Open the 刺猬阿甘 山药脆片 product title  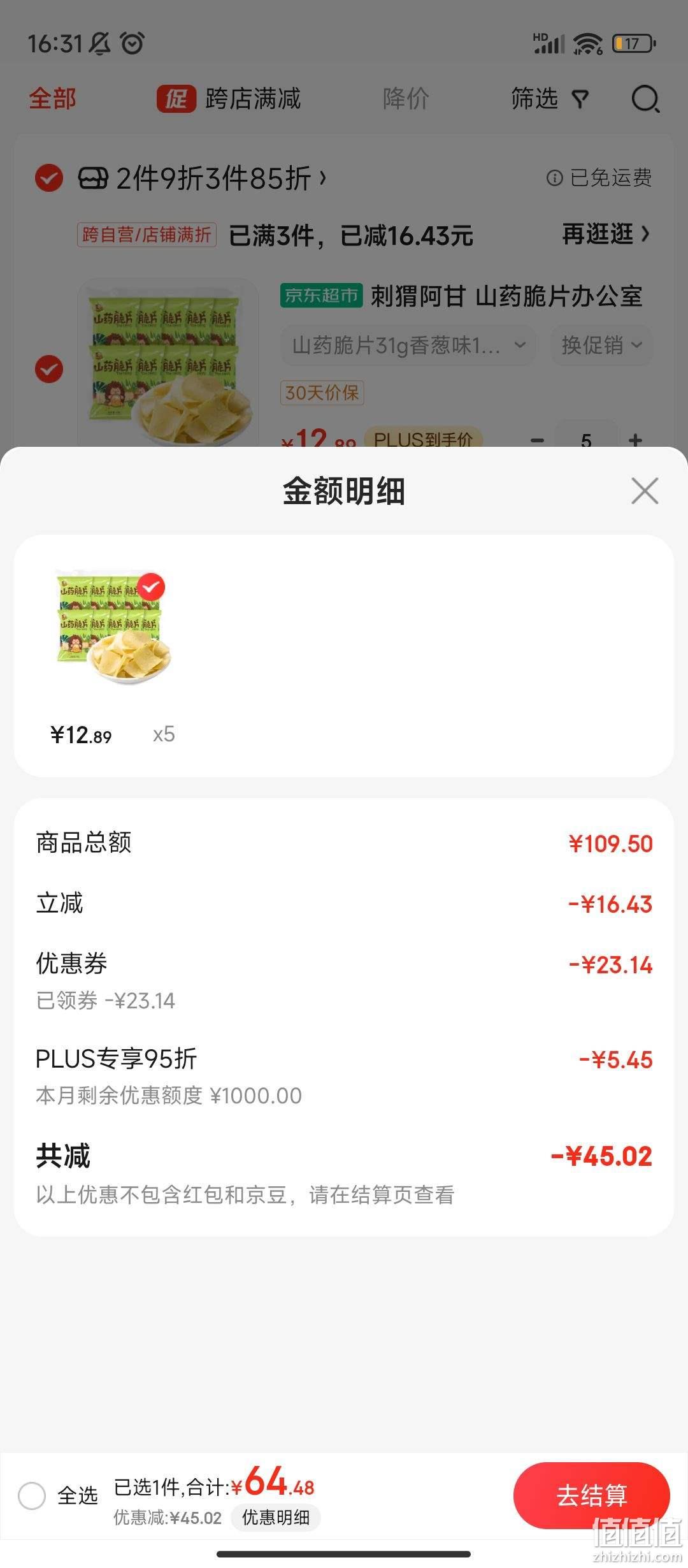[x=506, y=296]
